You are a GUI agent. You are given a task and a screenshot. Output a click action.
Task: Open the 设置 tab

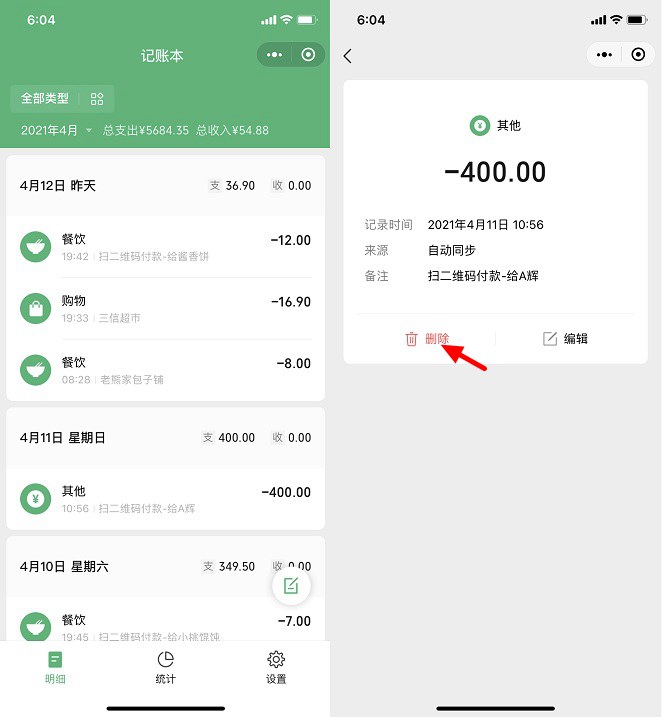tap(276, 667)
